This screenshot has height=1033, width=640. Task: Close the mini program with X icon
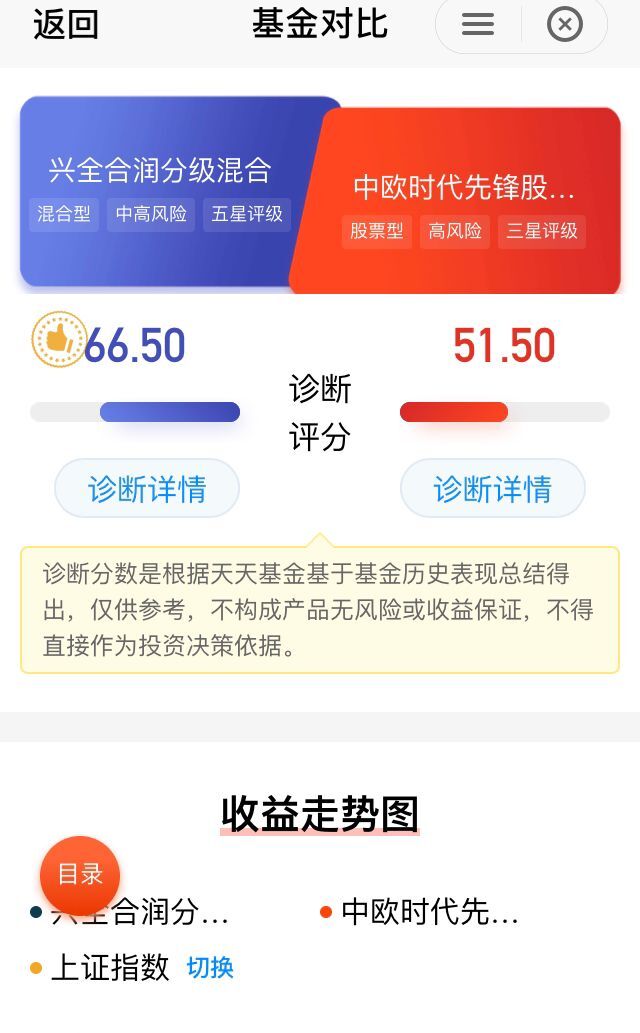(x=565, y=24)
